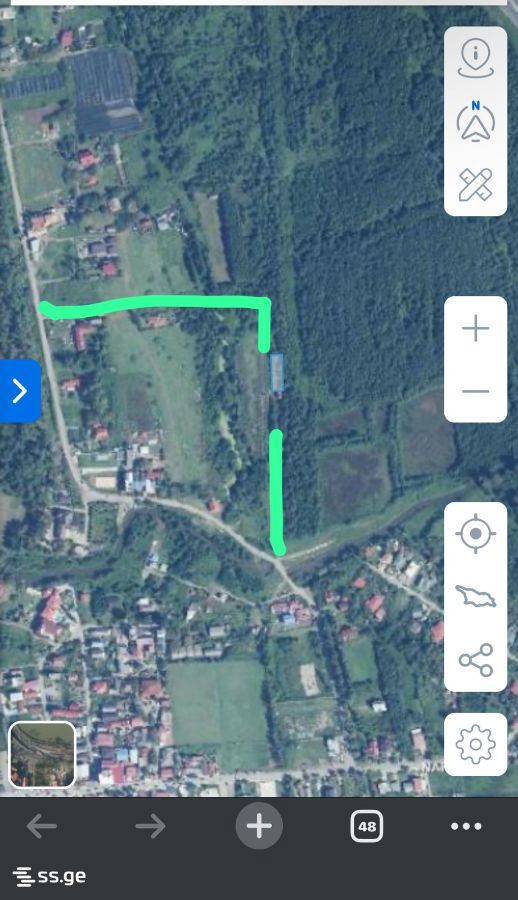
Task: Go back in the browser
Action: click(42, 827)
